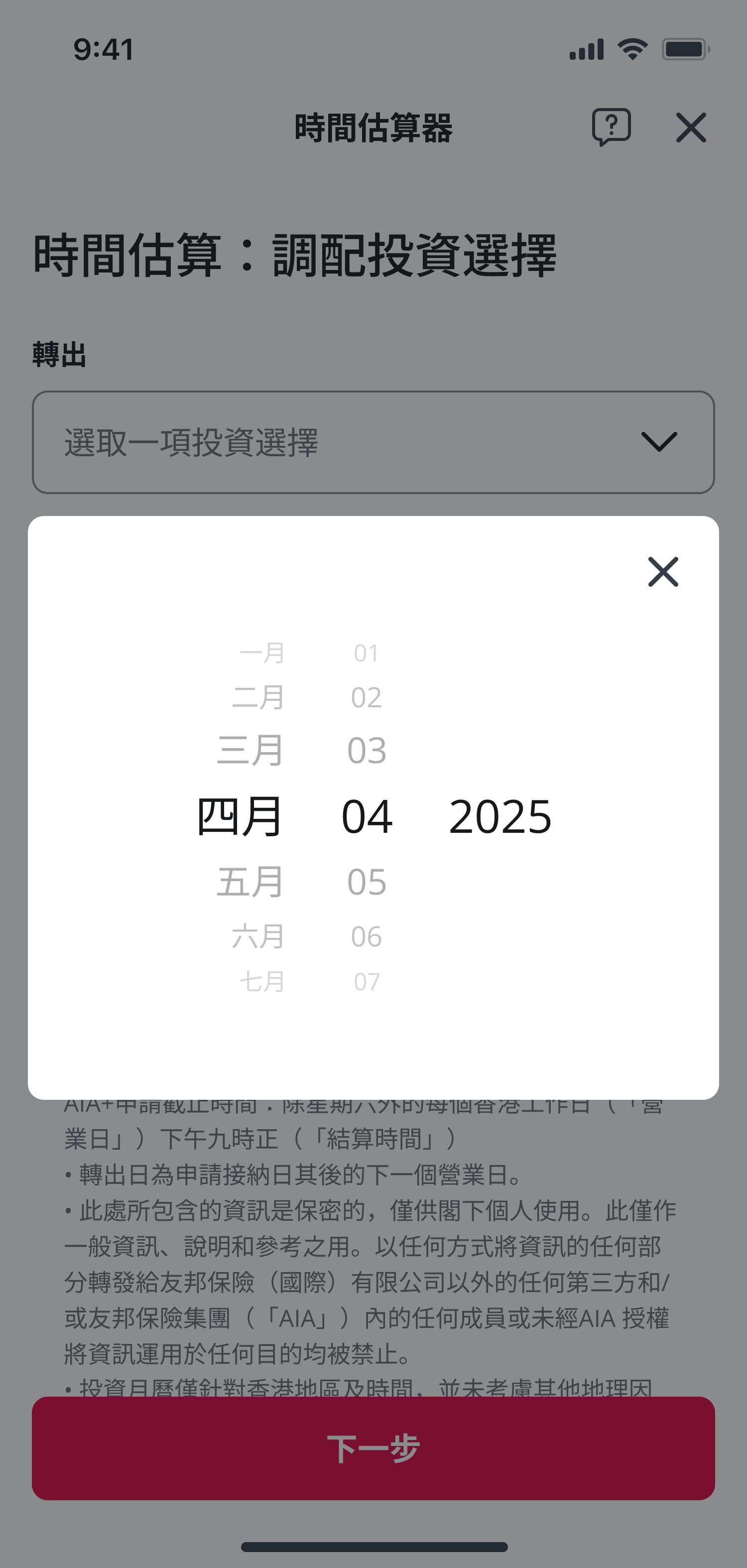This screenshot has width=747, height=1568.
Task: Tap 七月 in the month wheel
Action: click(262, 981)
